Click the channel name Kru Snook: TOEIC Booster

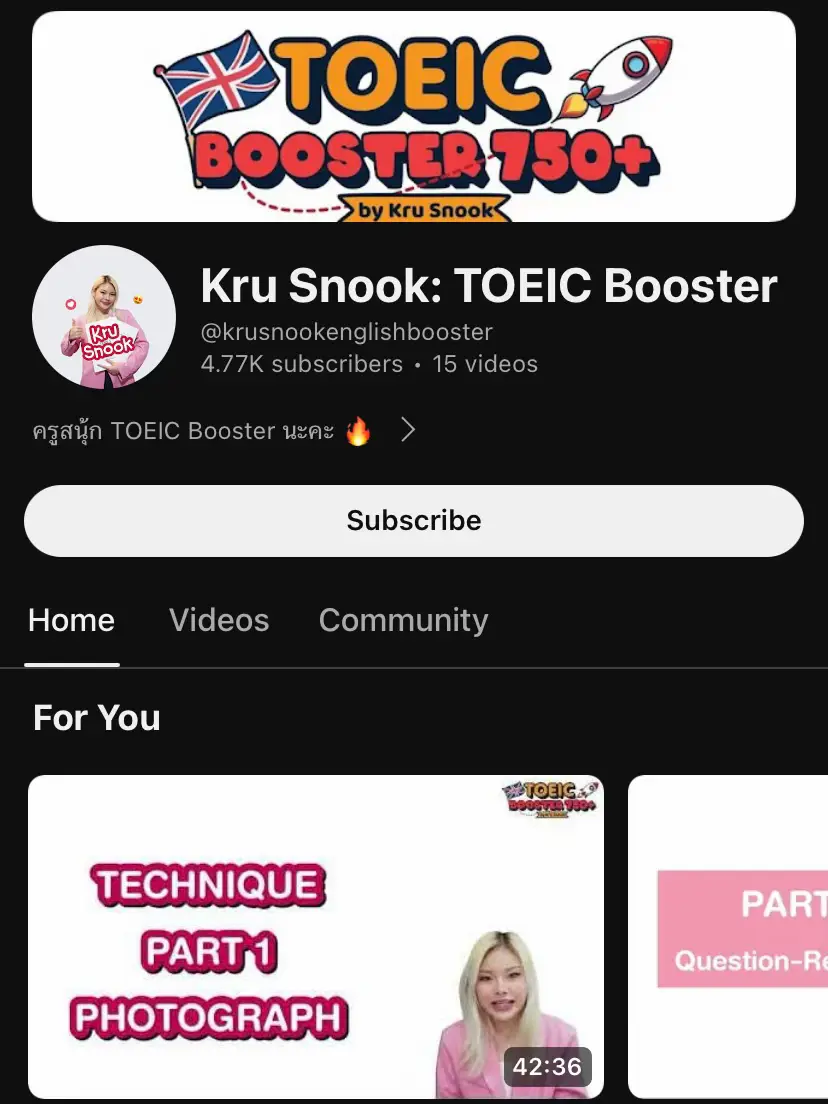click(487, 287)
